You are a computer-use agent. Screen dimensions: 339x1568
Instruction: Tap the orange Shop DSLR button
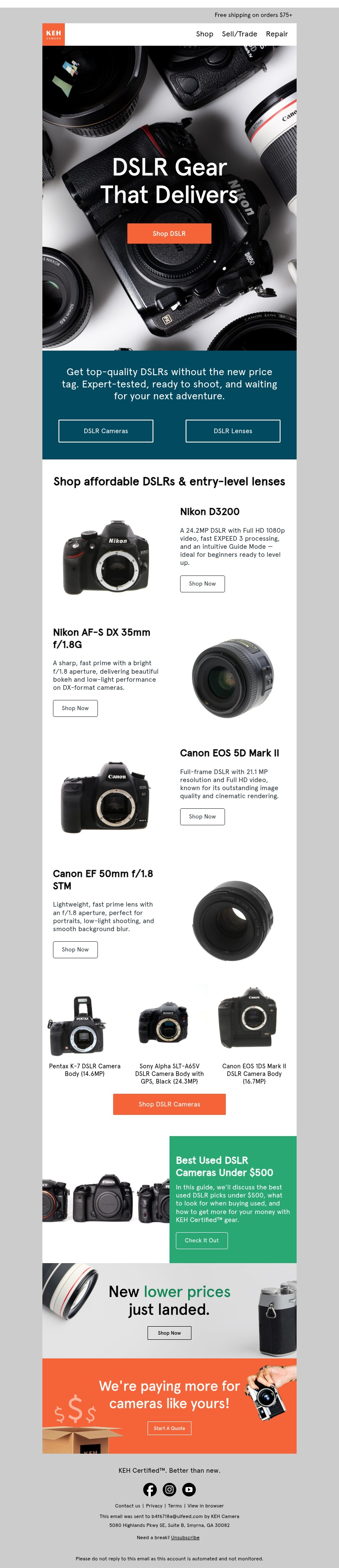169,234
